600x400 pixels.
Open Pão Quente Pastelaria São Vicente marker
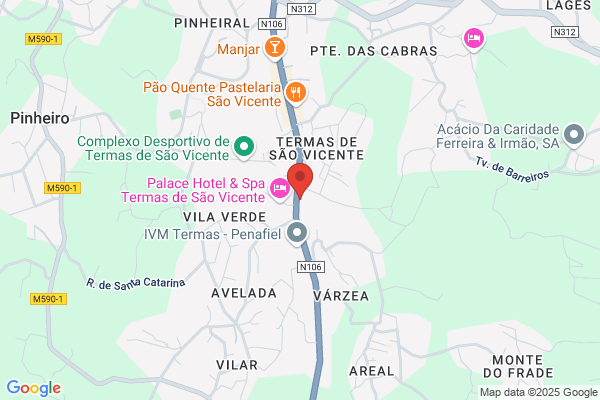pyautogui.click(x=296, y=93)
